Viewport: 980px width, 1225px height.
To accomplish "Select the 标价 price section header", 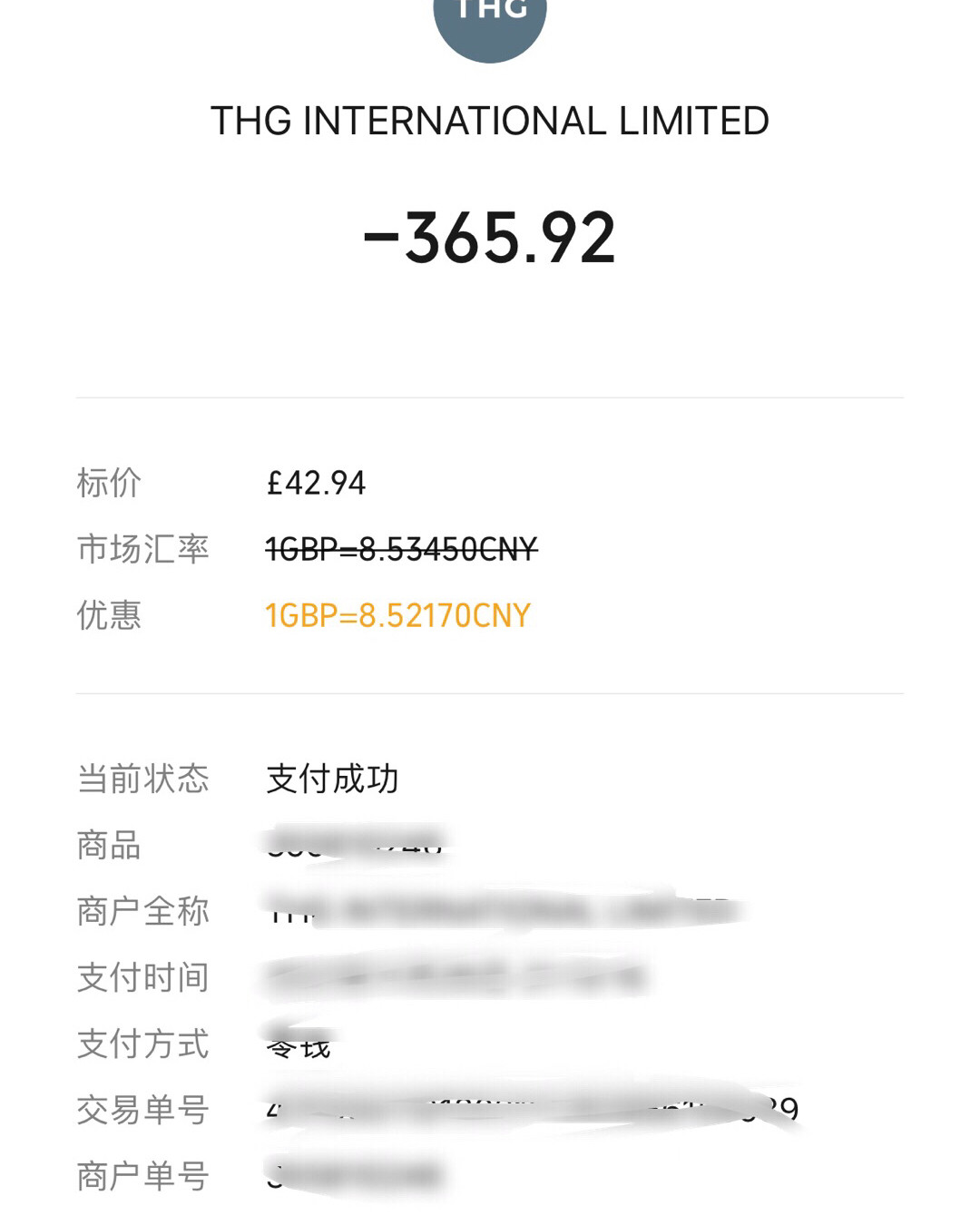I will pos(108,484).
